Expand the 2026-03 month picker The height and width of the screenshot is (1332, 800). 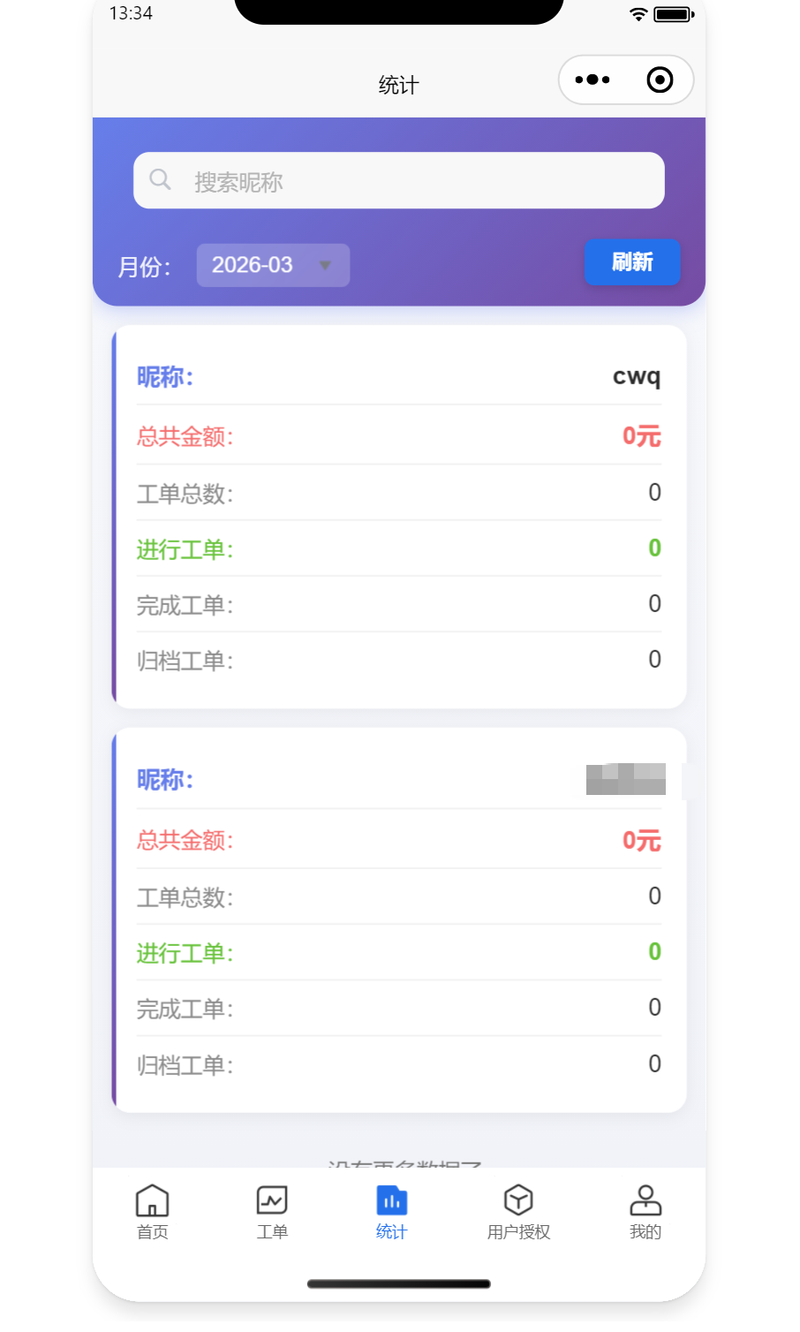[x=273, y=265]
